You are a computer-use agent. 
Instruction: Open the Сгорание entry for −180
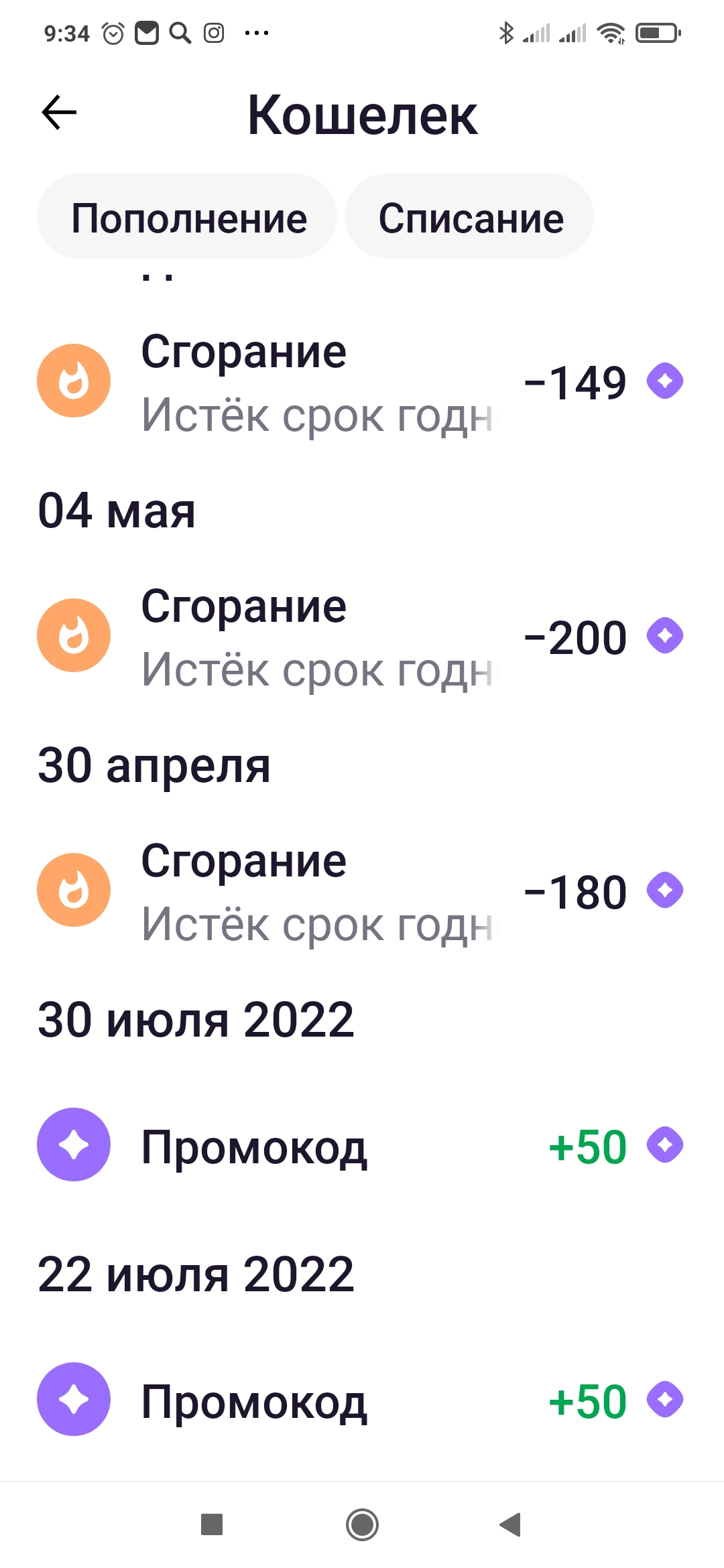coord(362,891)
